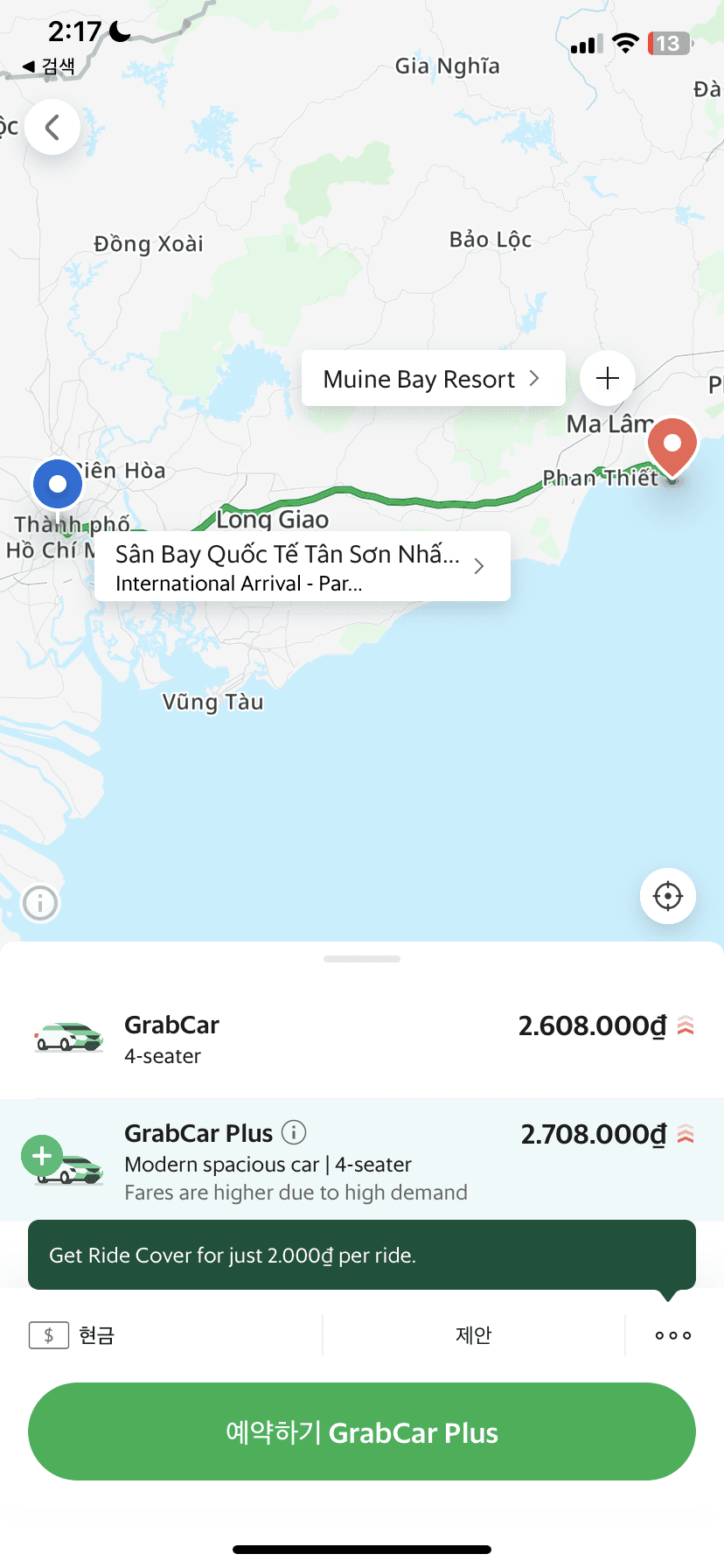Add a stop with the plus button
Screen dimensions: 724x1568
(x=607, y=378)
